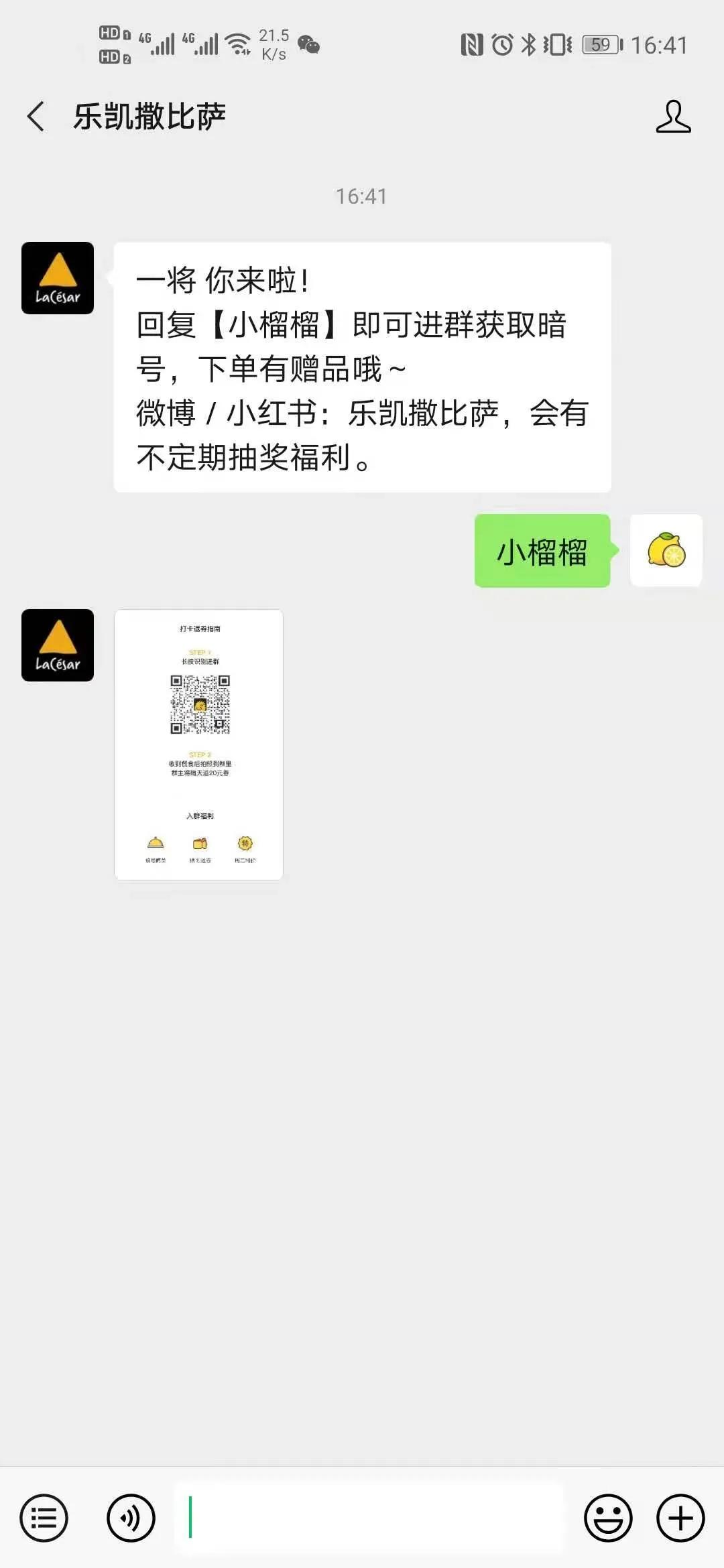This screenshot has height=1568, width=724.
Task: Tap the green 小榴榴 message bubble
Action: coord(542,551)
